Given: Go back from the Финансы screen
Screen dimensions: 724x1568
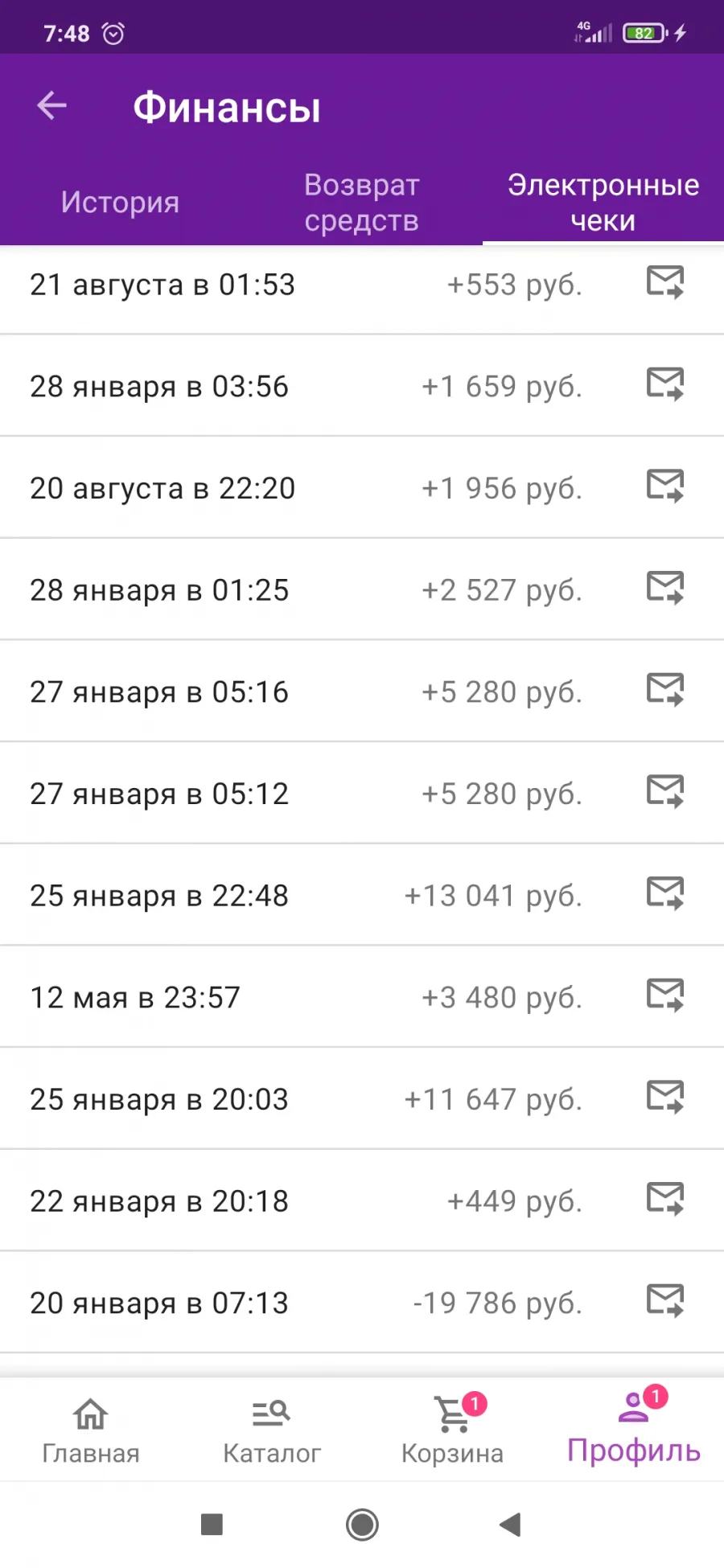Looking at the screenshot, I should (52, 105).
